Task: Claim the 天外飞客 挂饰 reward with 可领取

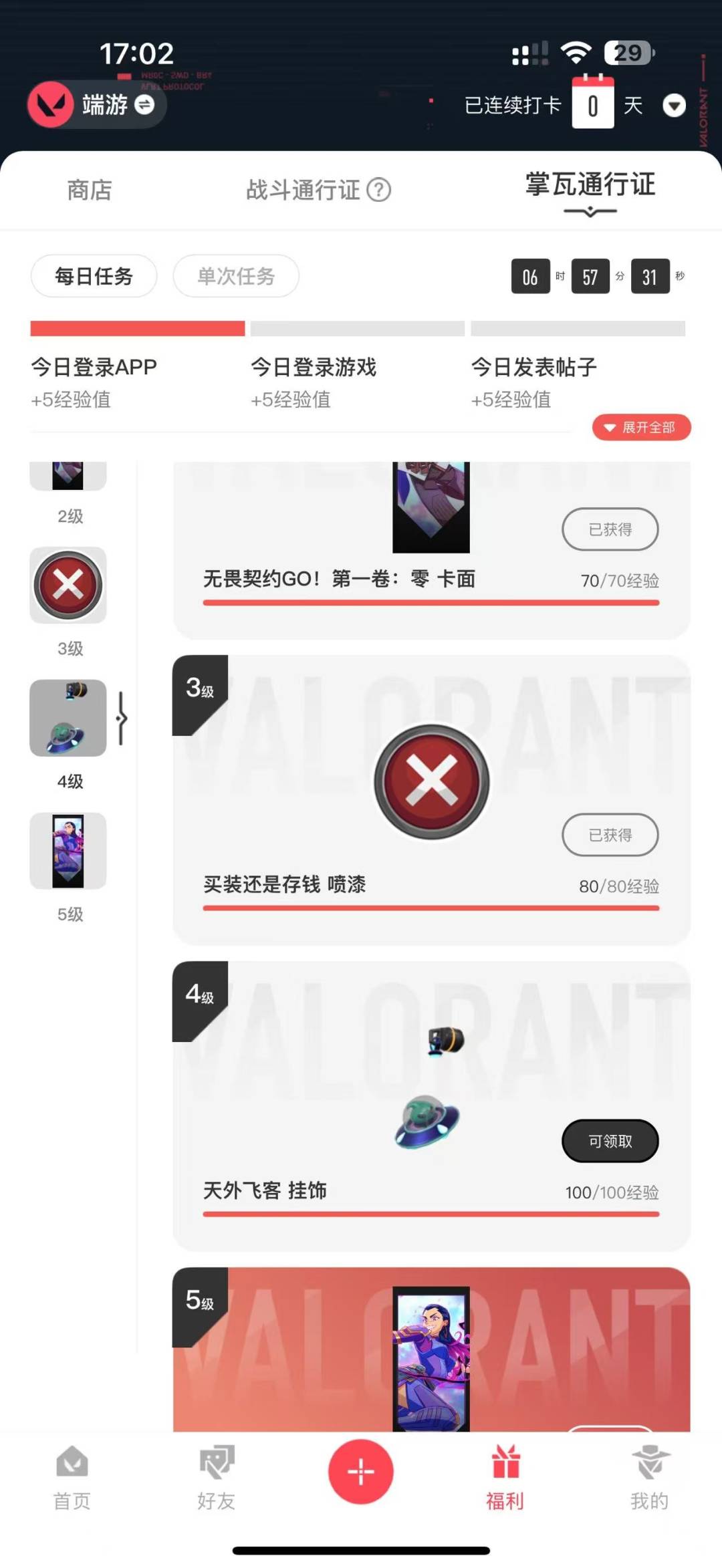Action: pyautogui.click(x=610, y=1141)
